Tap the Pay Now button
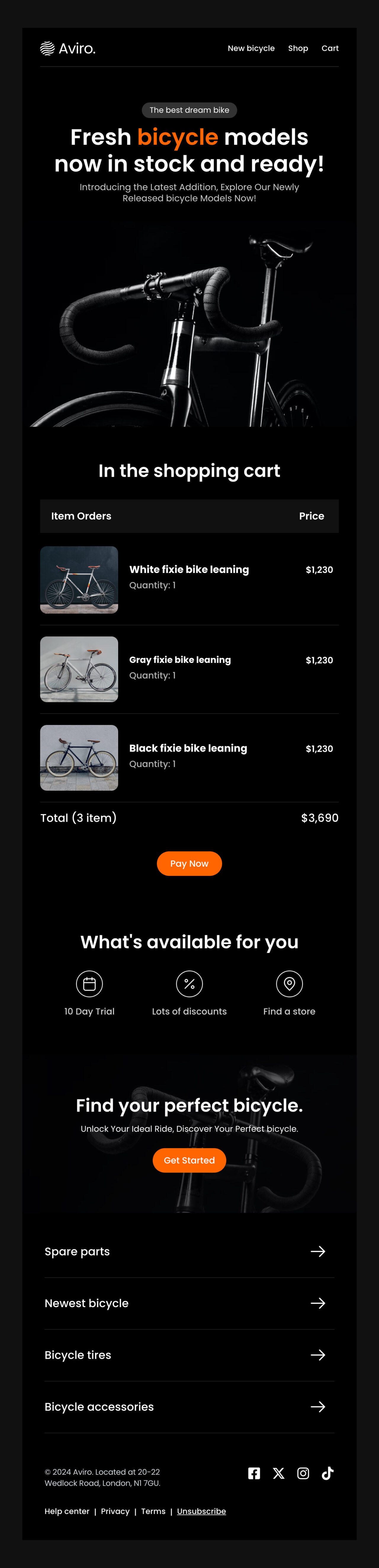Screen dimensions: 379x1568 coord(189,863)
